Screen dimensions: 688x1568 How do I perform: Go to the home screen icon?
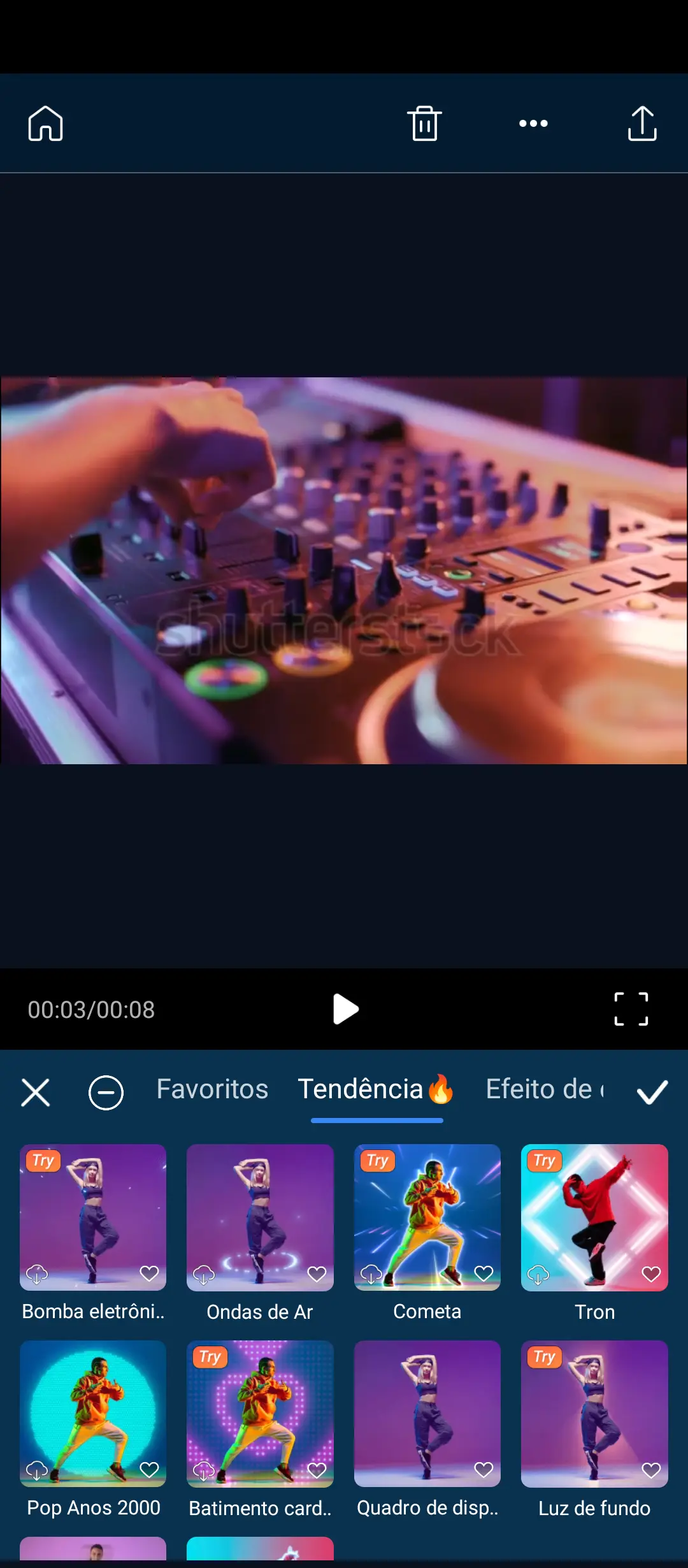(45, 123)
